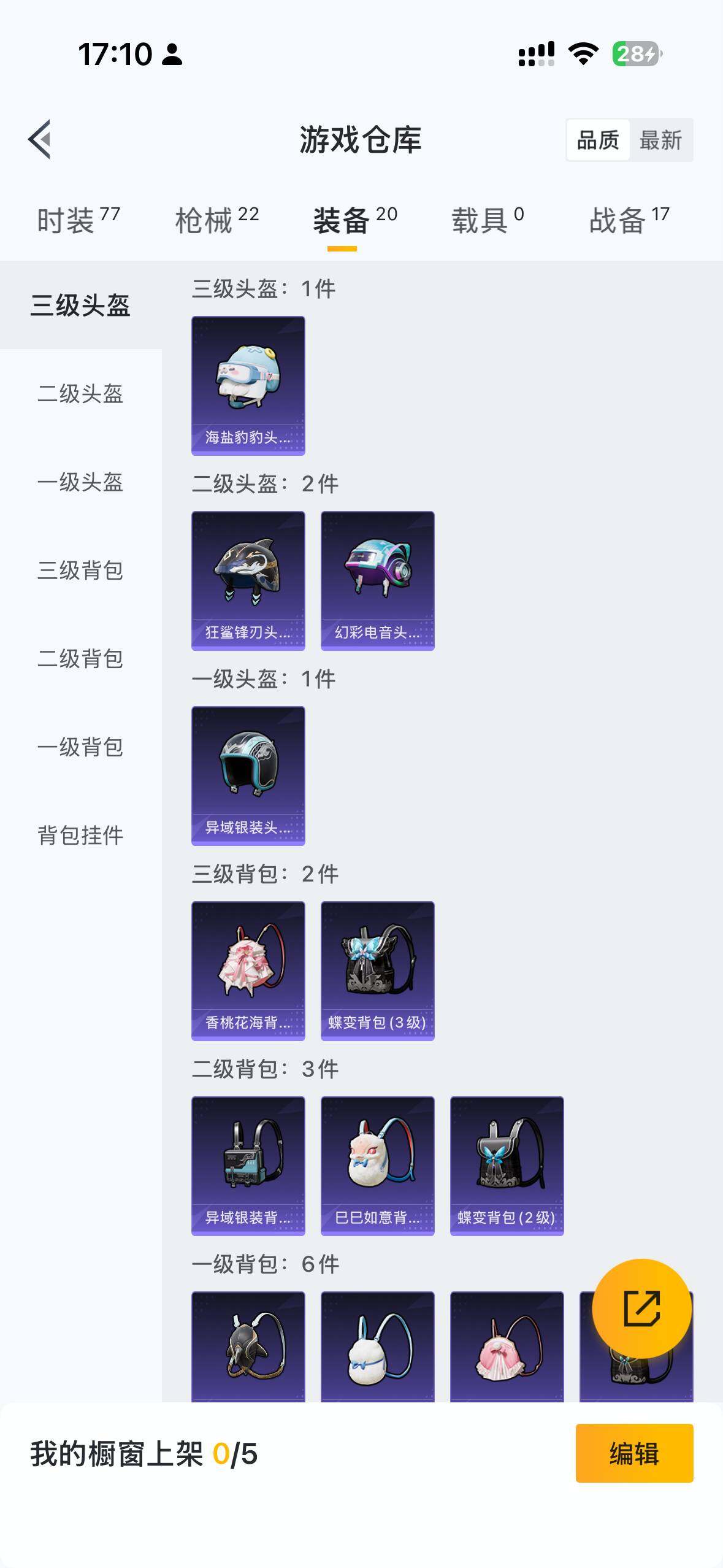Tap the orange share floating button
Screen dimensions: 723x1568
point(641,1309)
